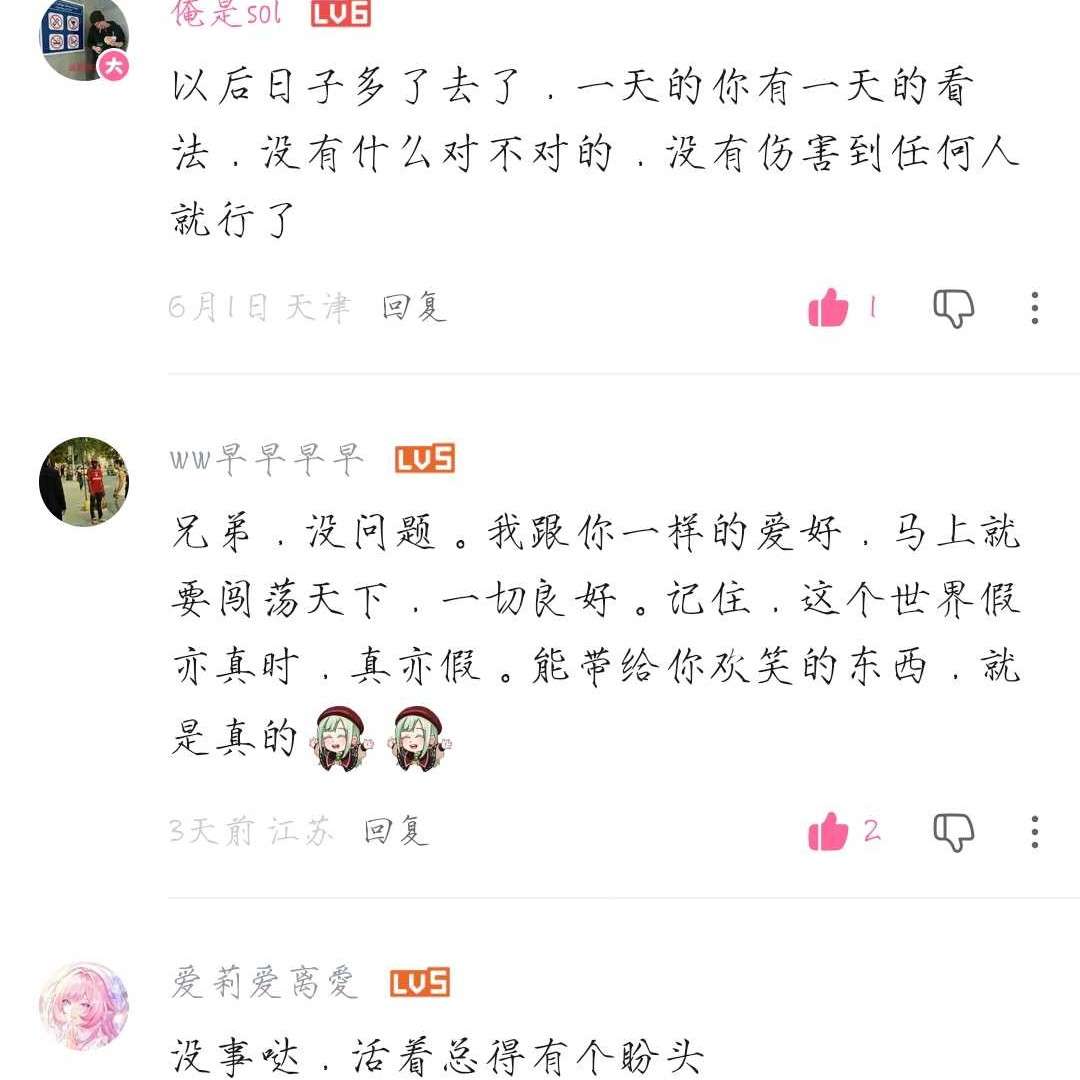The height and width of the screenshot is (1080, 1080).
Task: Open overflow menu on 俺是sol's comment
Action: [1035, 308]
